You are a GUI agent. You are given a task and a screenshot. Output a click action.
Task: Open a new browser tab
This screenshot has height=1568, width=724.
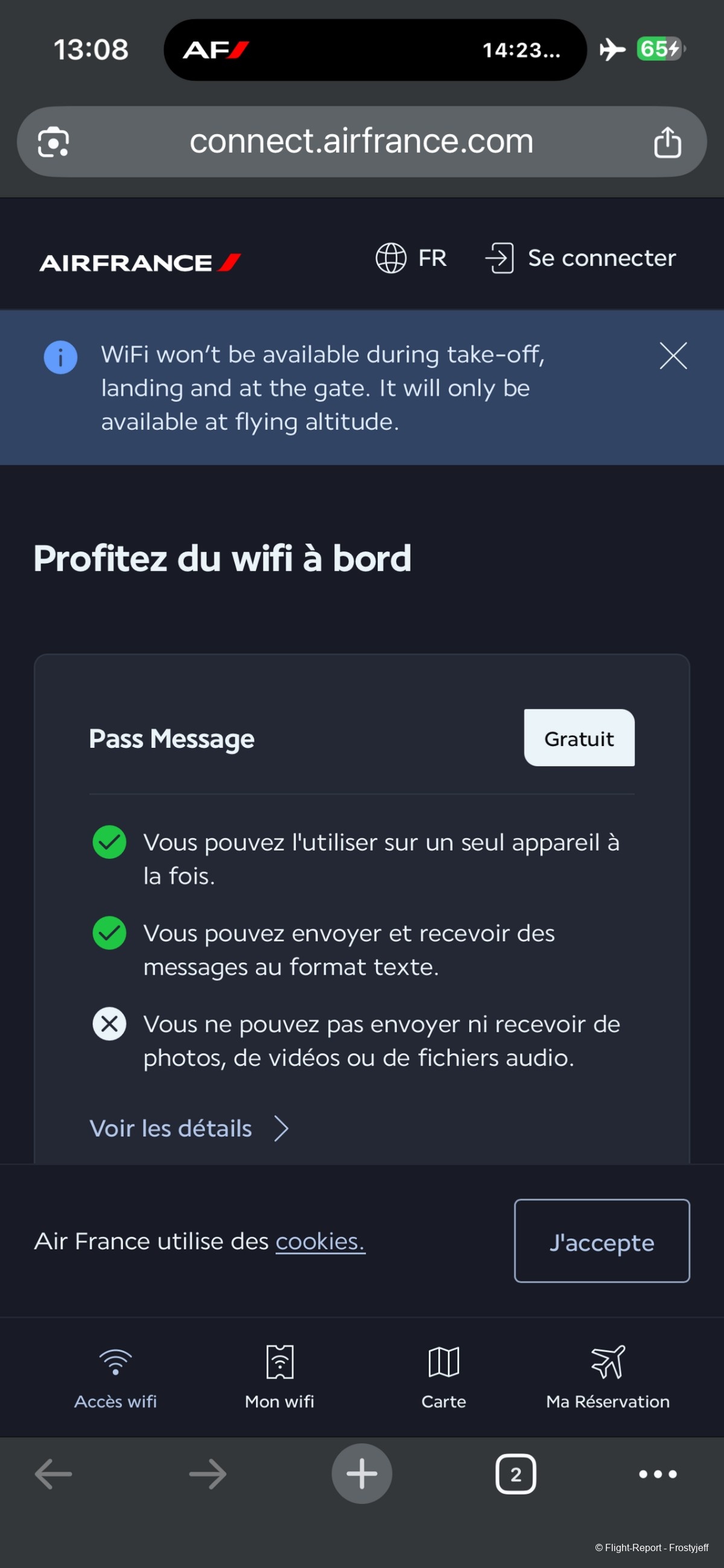pos(361,1474)
